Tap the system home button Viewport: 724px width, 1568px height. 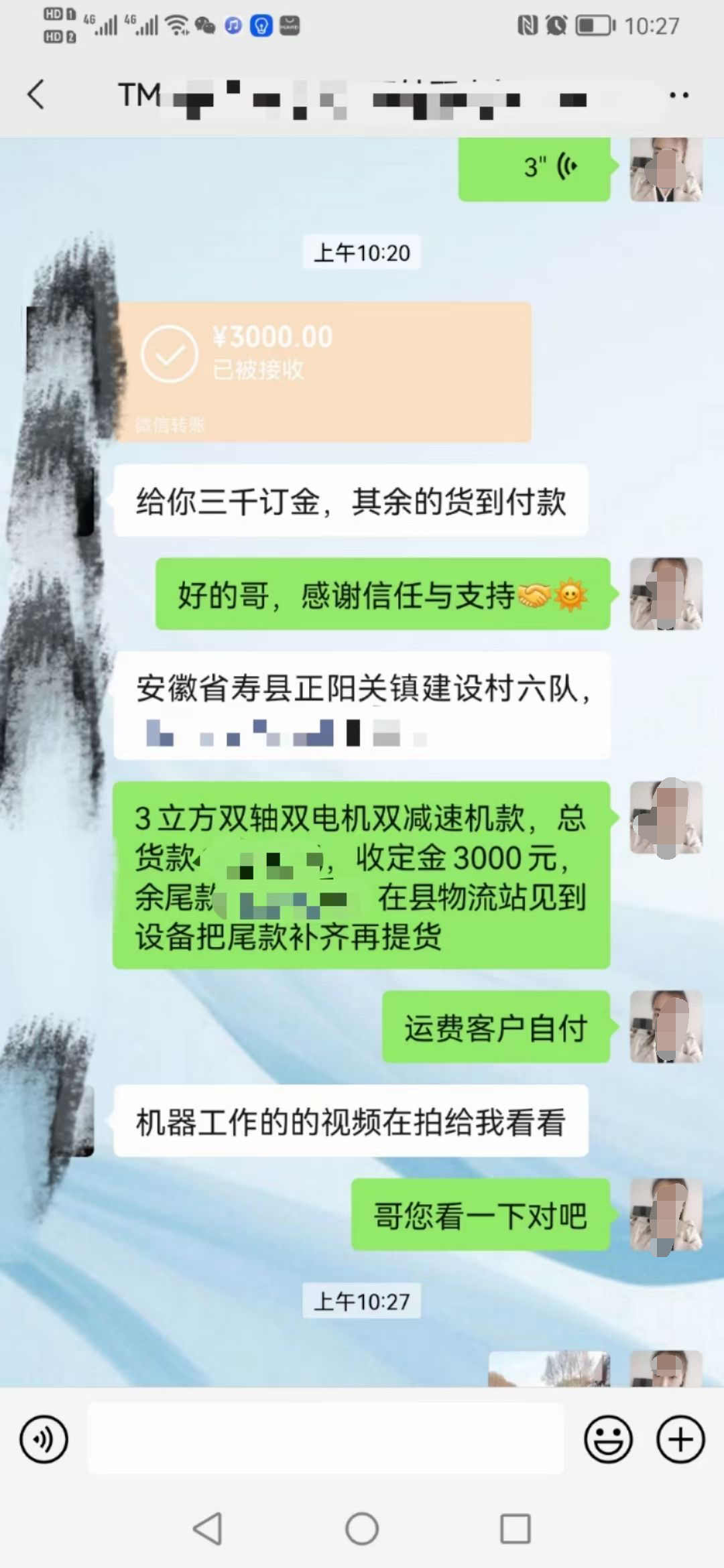[x=362, y=1529]
